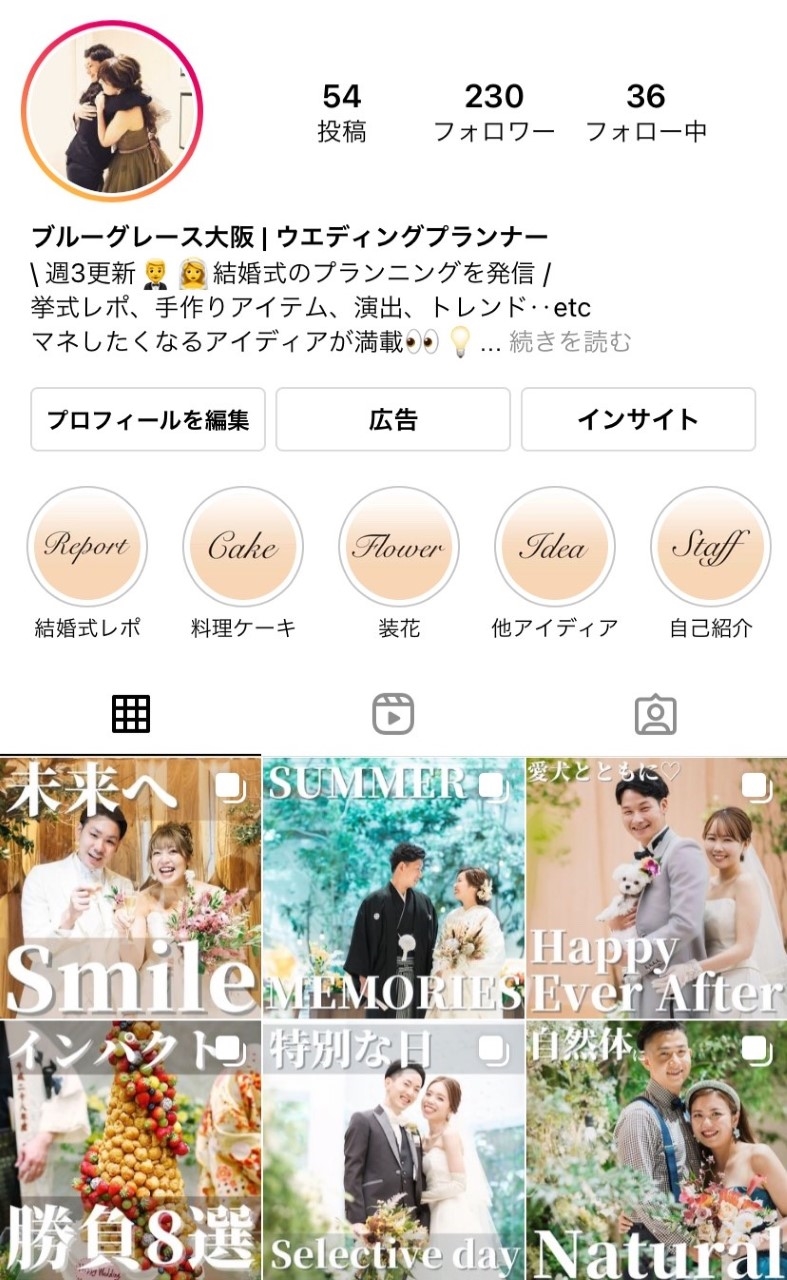Open インサイト insights
The width and height of the screenshot is (787, 1280).
click(638, 420)
